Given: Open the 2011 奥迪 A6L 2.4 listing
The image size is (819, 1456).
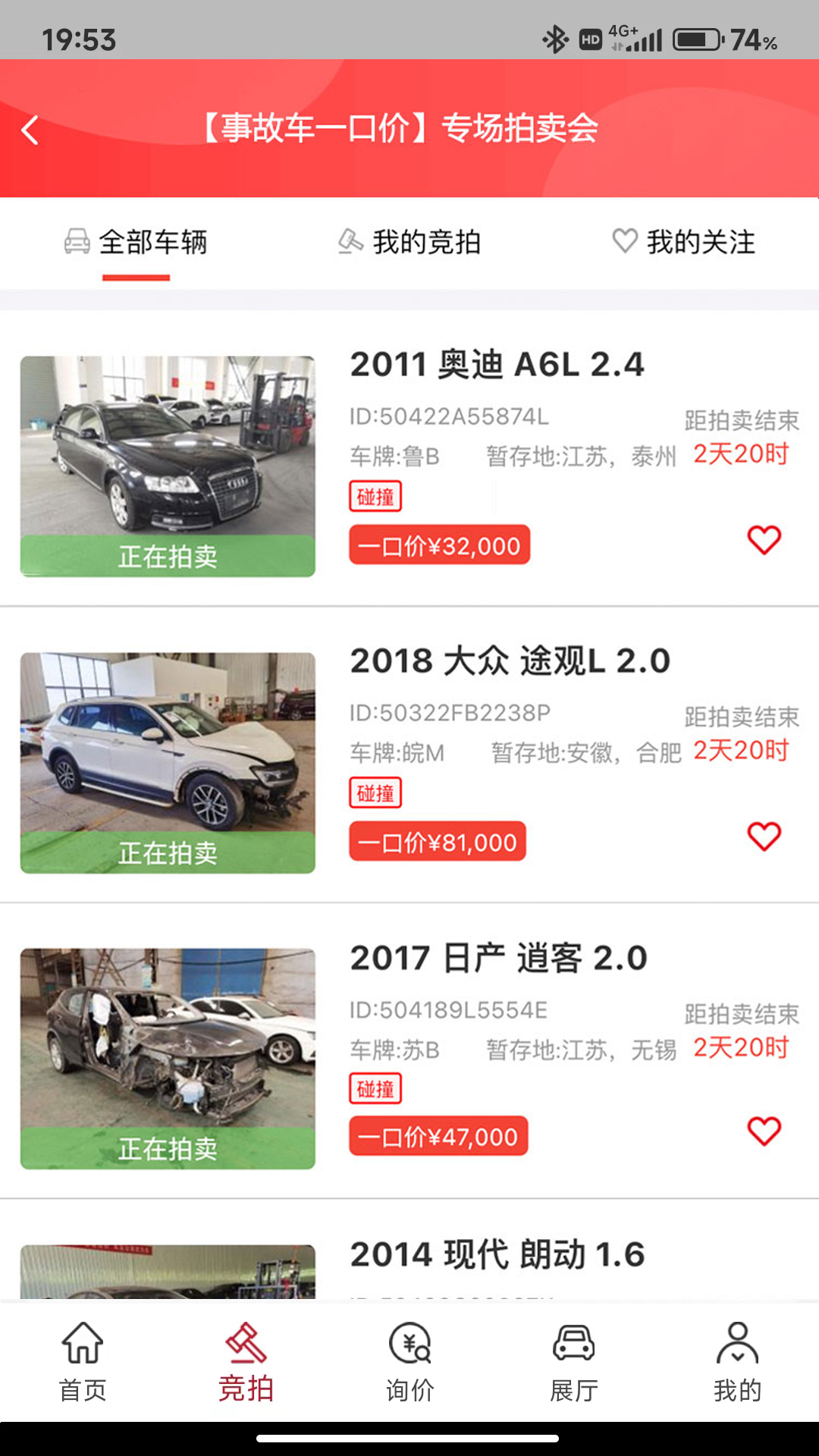Looking at the screenshot, I should pos(497,365).
